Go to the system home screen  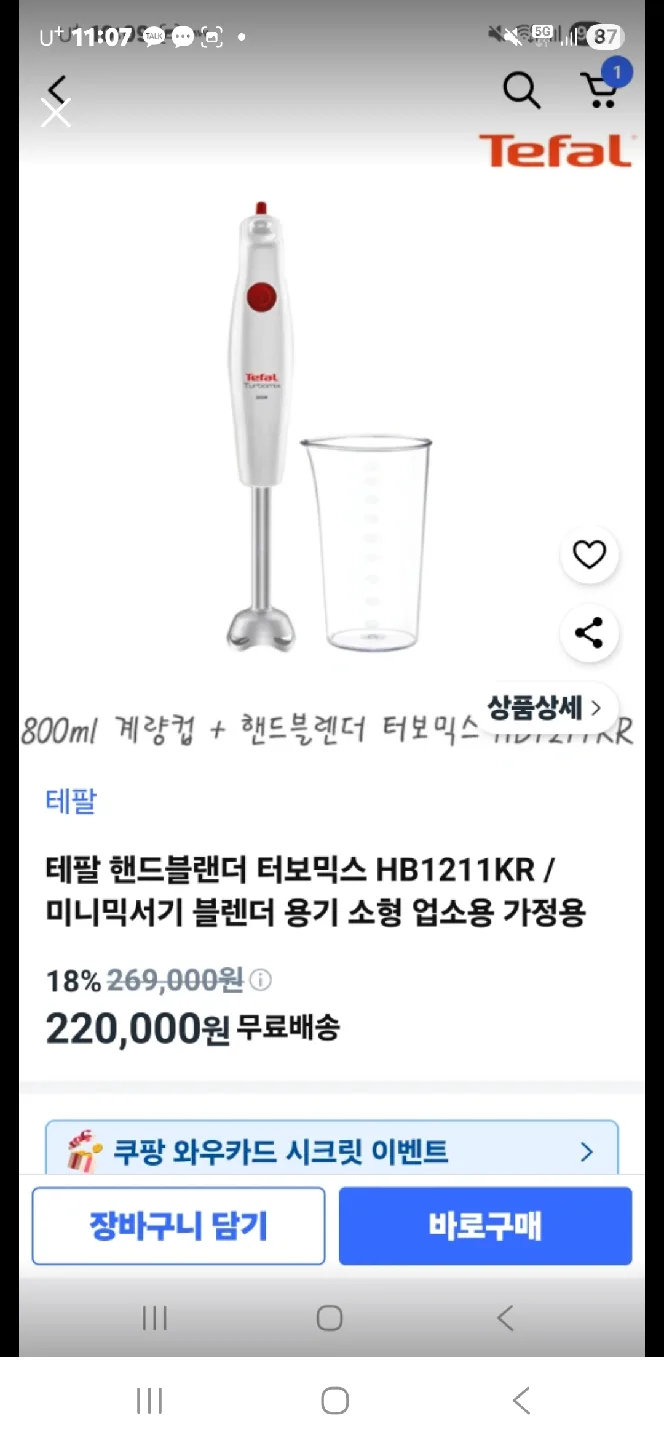pos(335,1401)
